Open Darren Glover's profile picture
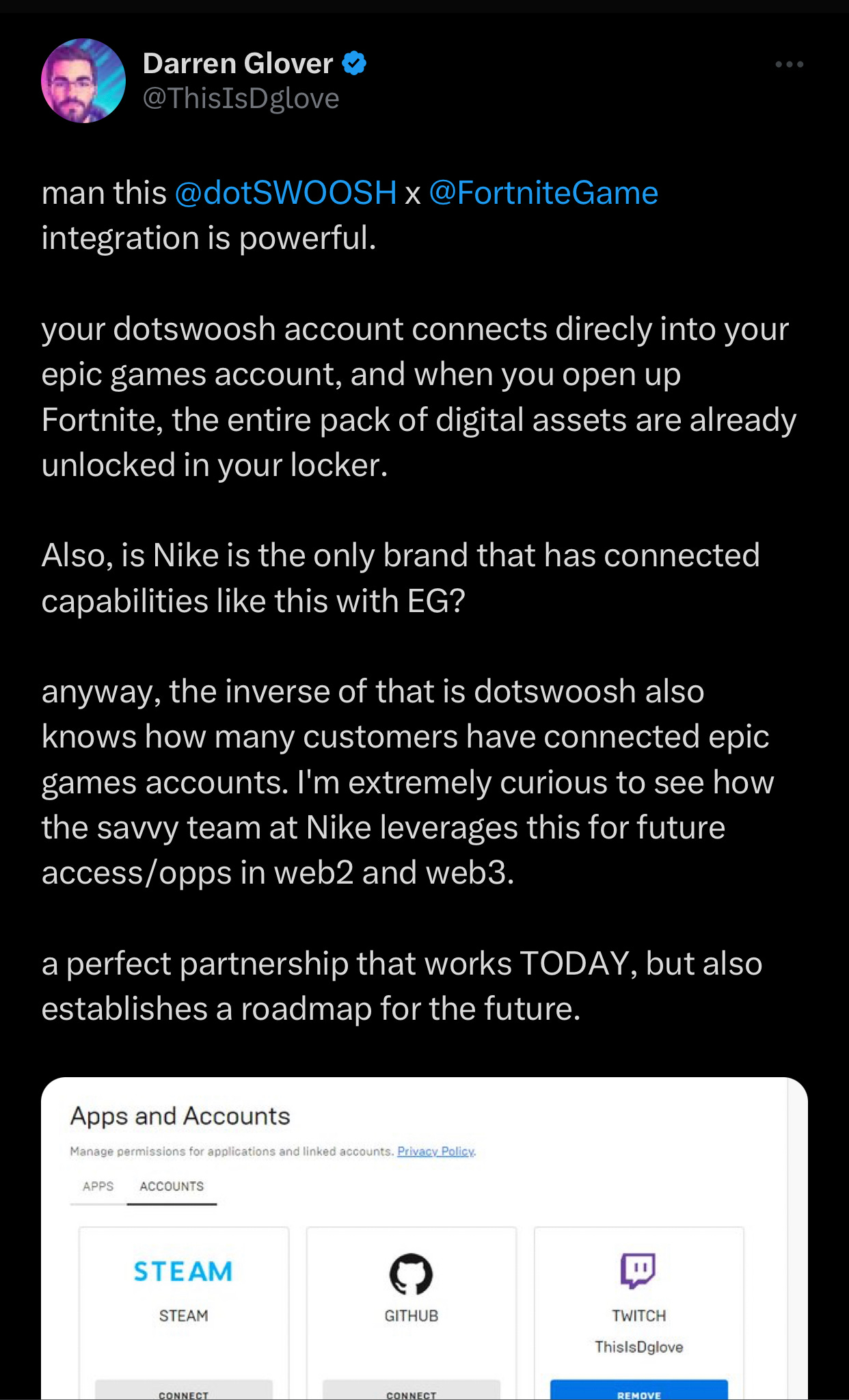The height and width of the screenshot is (1400, 849). tap(83, 81)
